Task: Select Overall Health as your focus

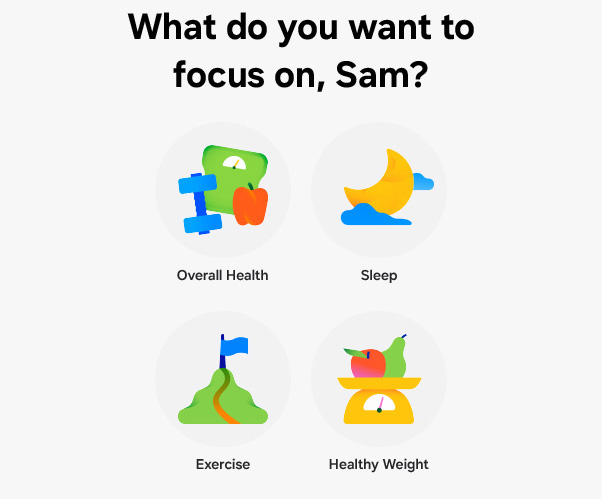Action: (223, 190)
